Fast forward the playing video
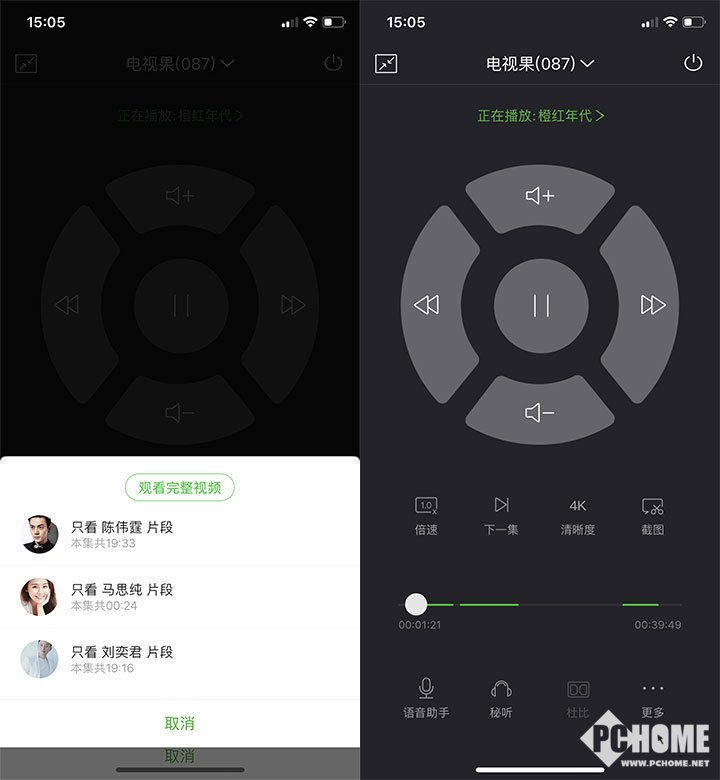The image size is (720, 780). pos(652,305)
